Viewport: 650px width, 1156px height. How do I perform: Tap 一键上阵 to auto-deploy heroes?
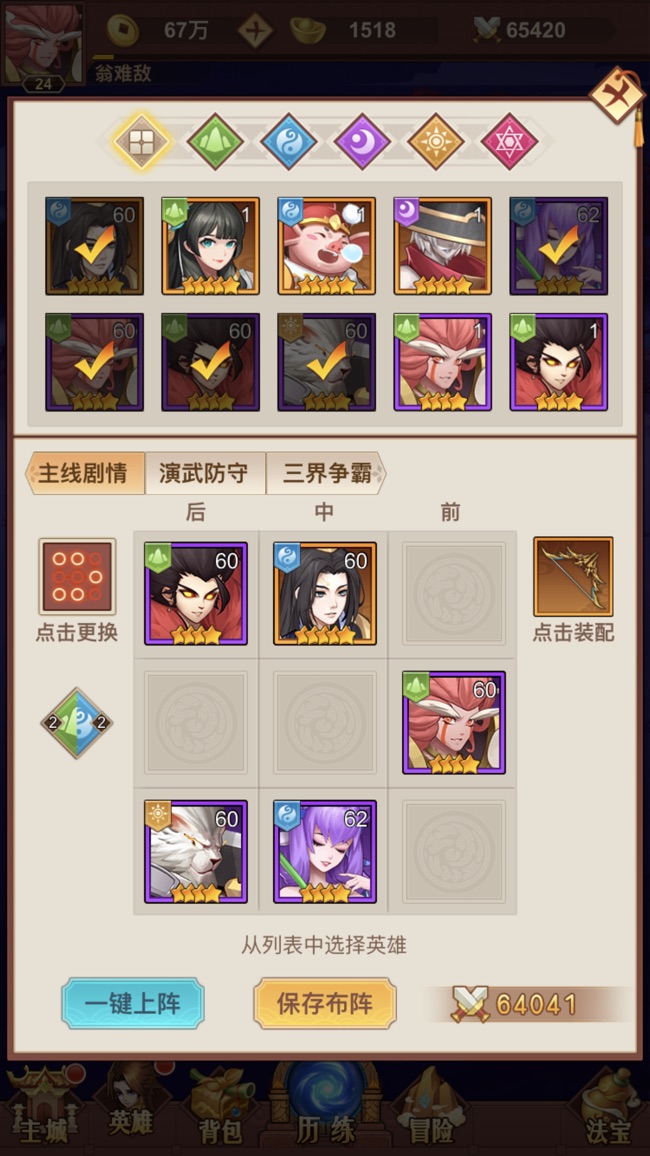pyautogui.click(x=133, y=1003)
